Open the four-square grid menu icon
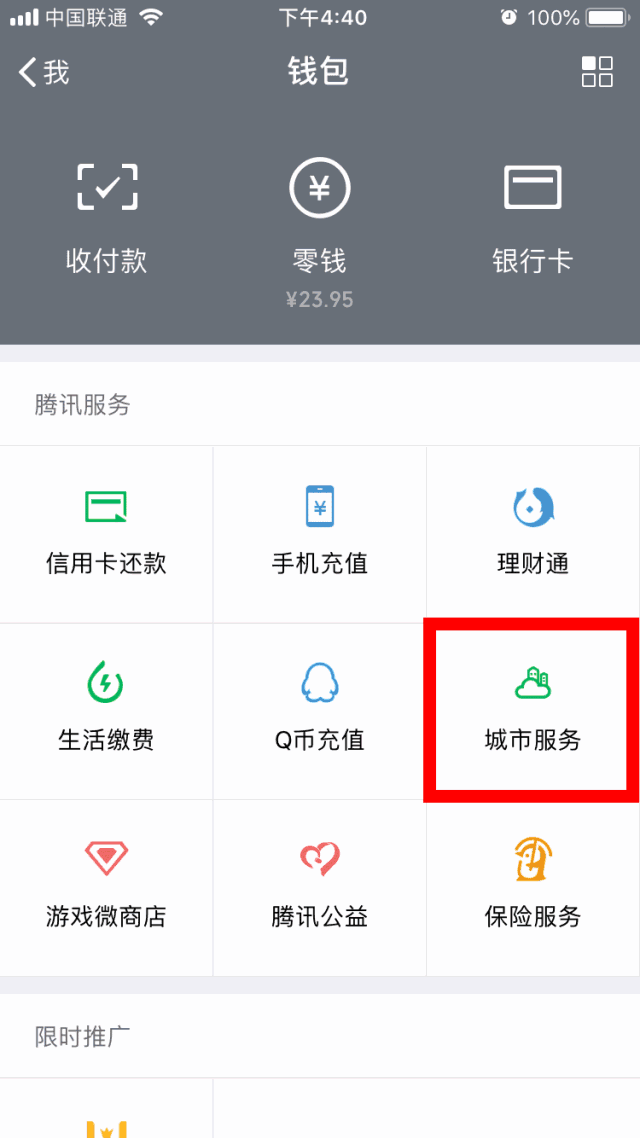This screenshot has width=640, height=1138. tap(597, 72)
